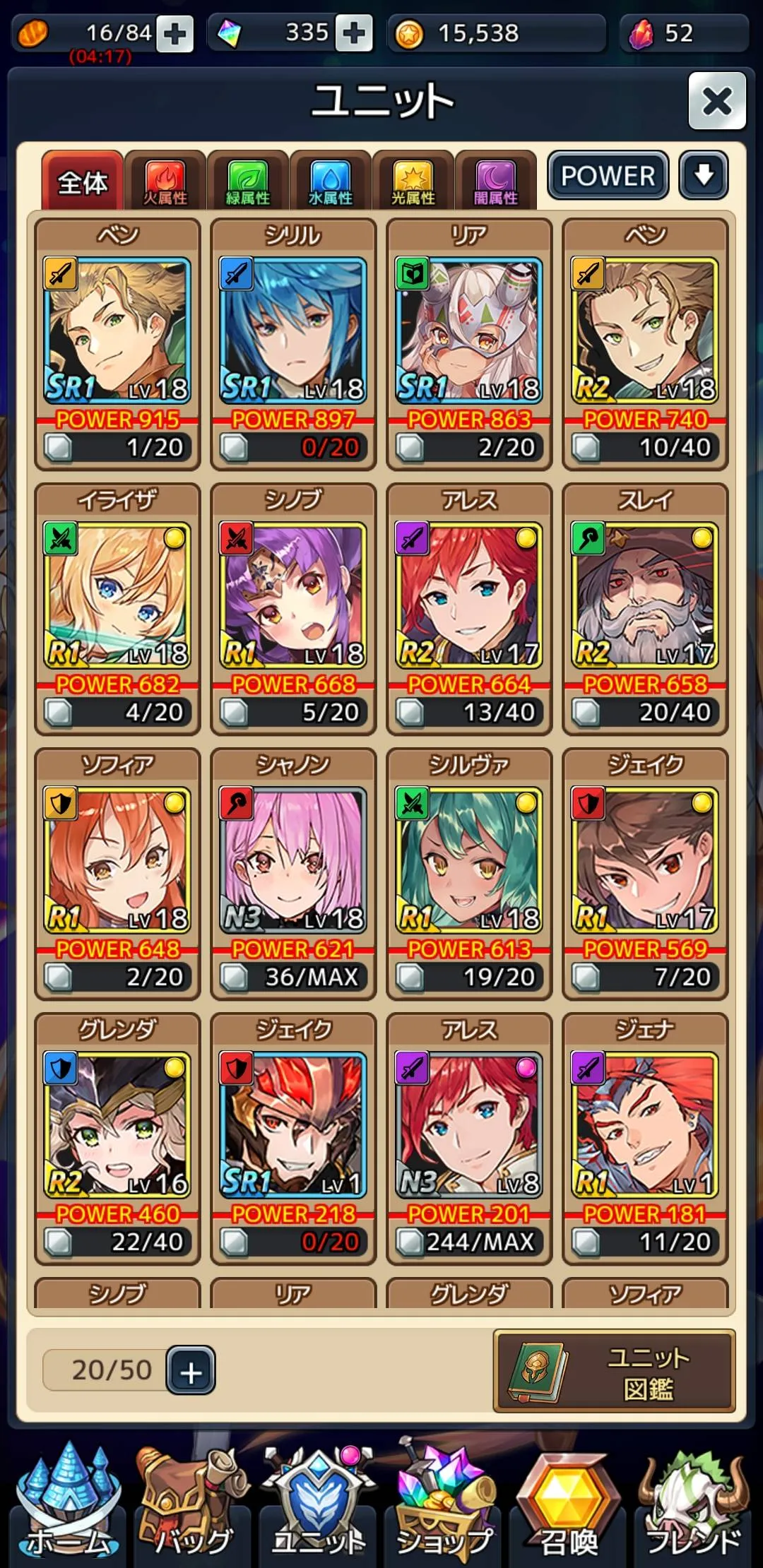Add stamina with the plus button

click(x=175, y=33)
